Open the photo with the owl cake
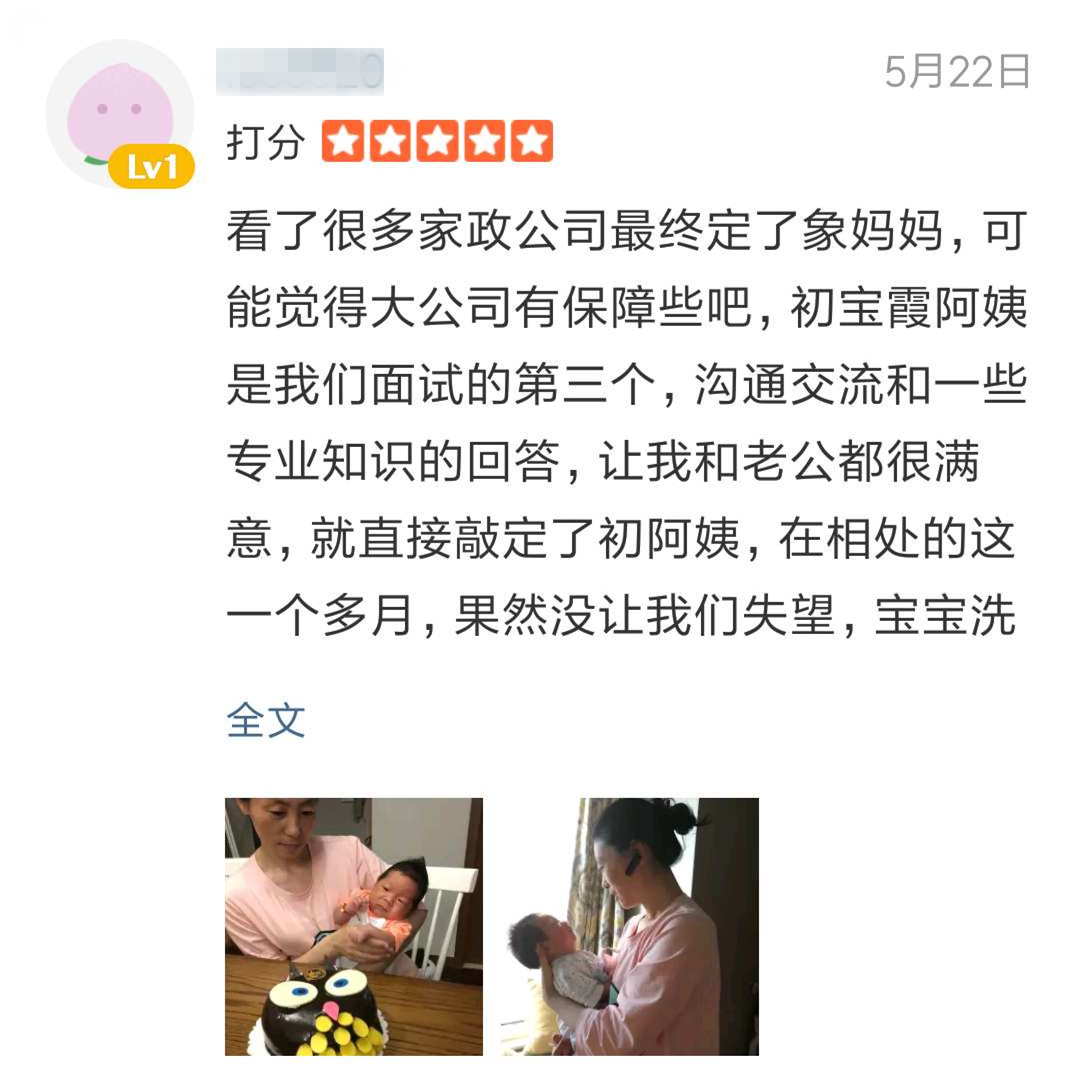1080x1077 pixels. coord(354,926)
